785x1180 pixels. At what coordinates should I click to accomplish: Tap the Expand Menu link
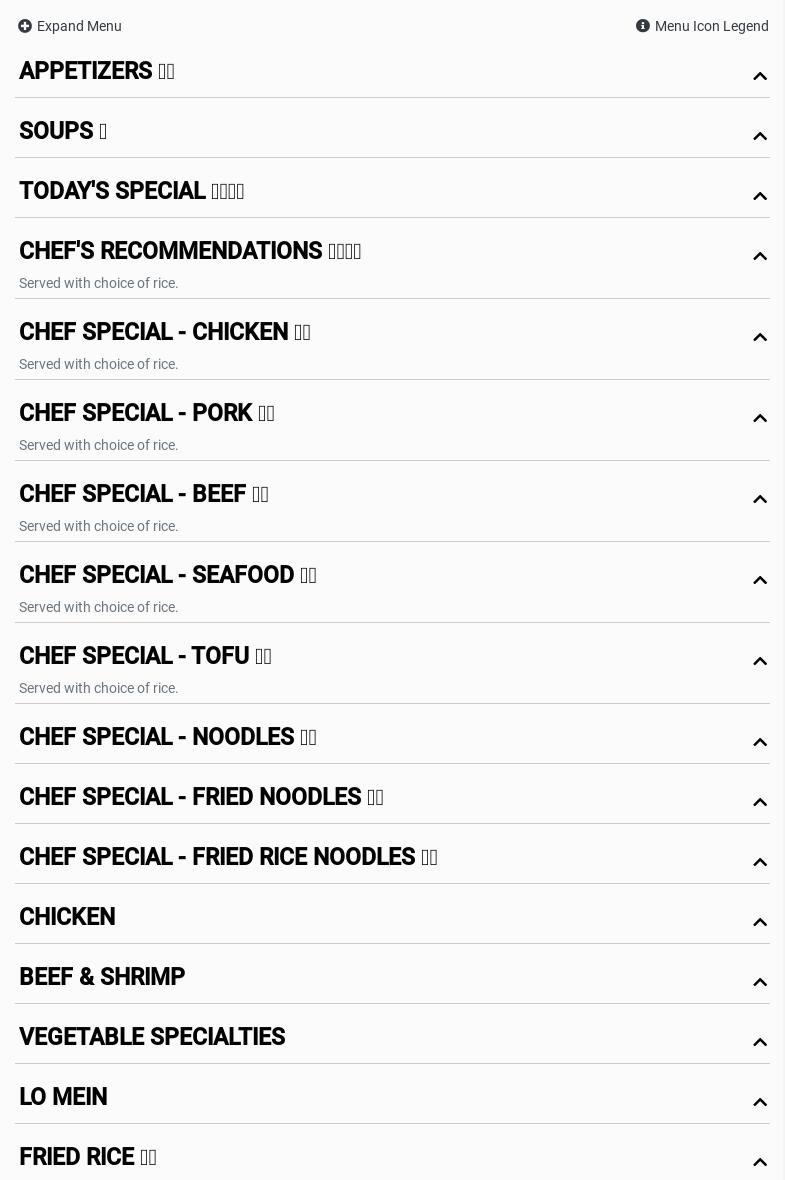(x=70, y=26)
